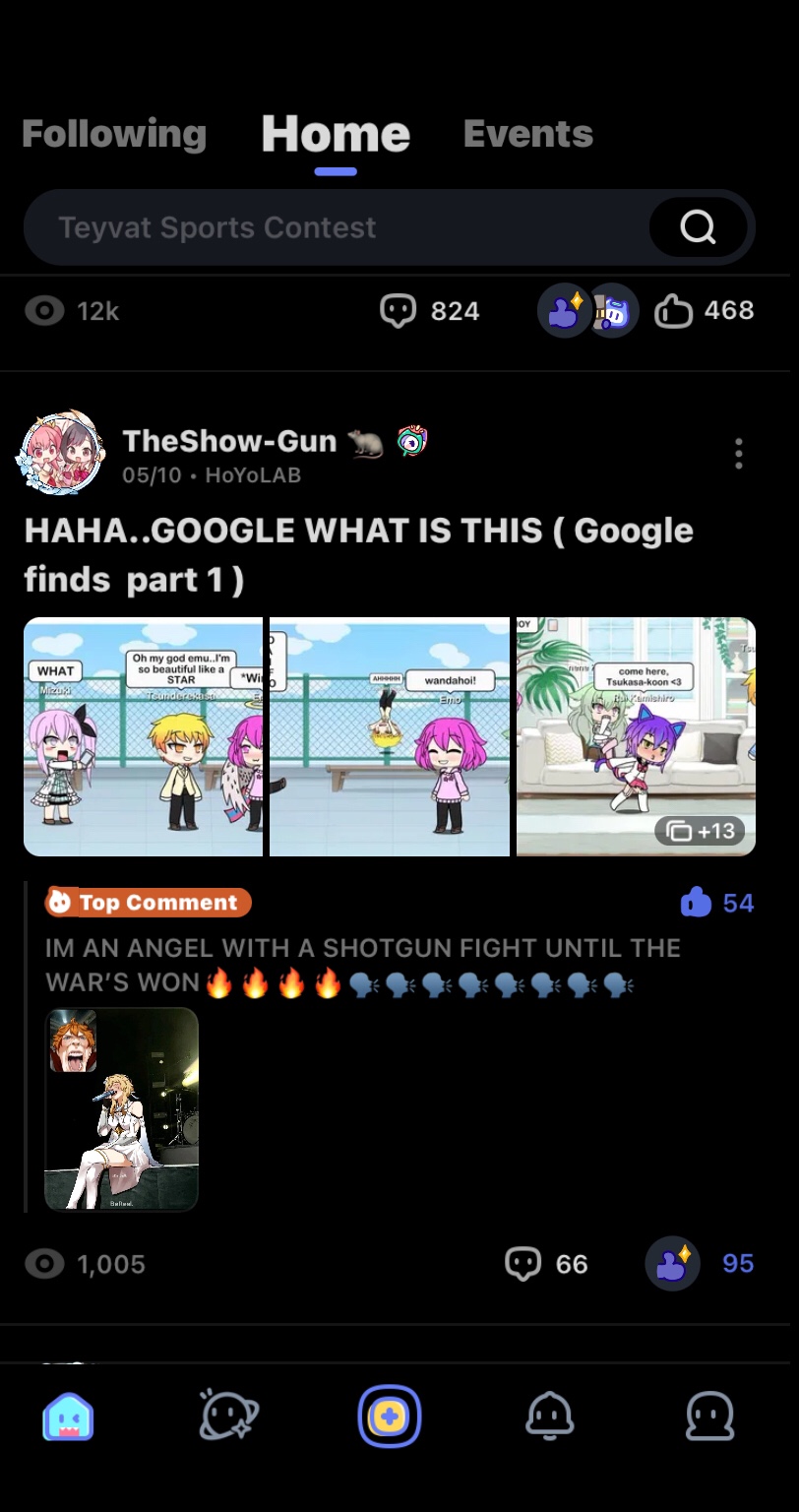Viewport: 799px width, 1512px height.
Task: React with the stacked mood reaction icons
Action: point(588,310)
